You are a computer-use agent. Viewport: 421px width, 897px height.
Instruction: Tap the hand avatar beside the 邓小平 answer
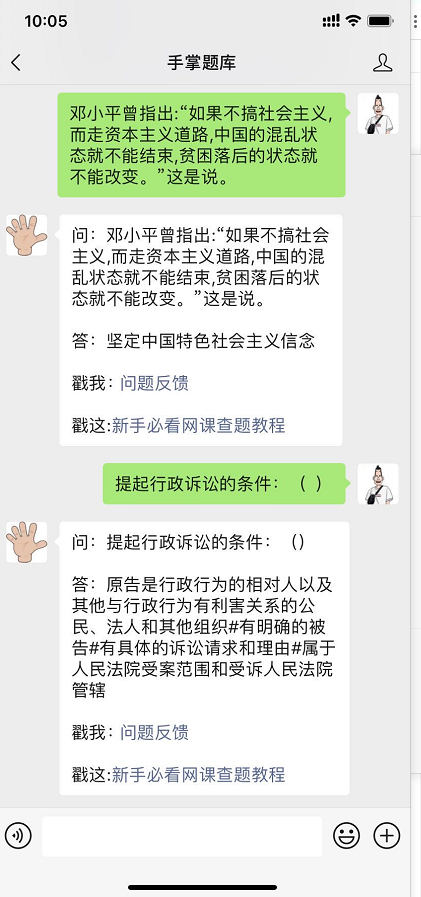[x=26, y=235]
